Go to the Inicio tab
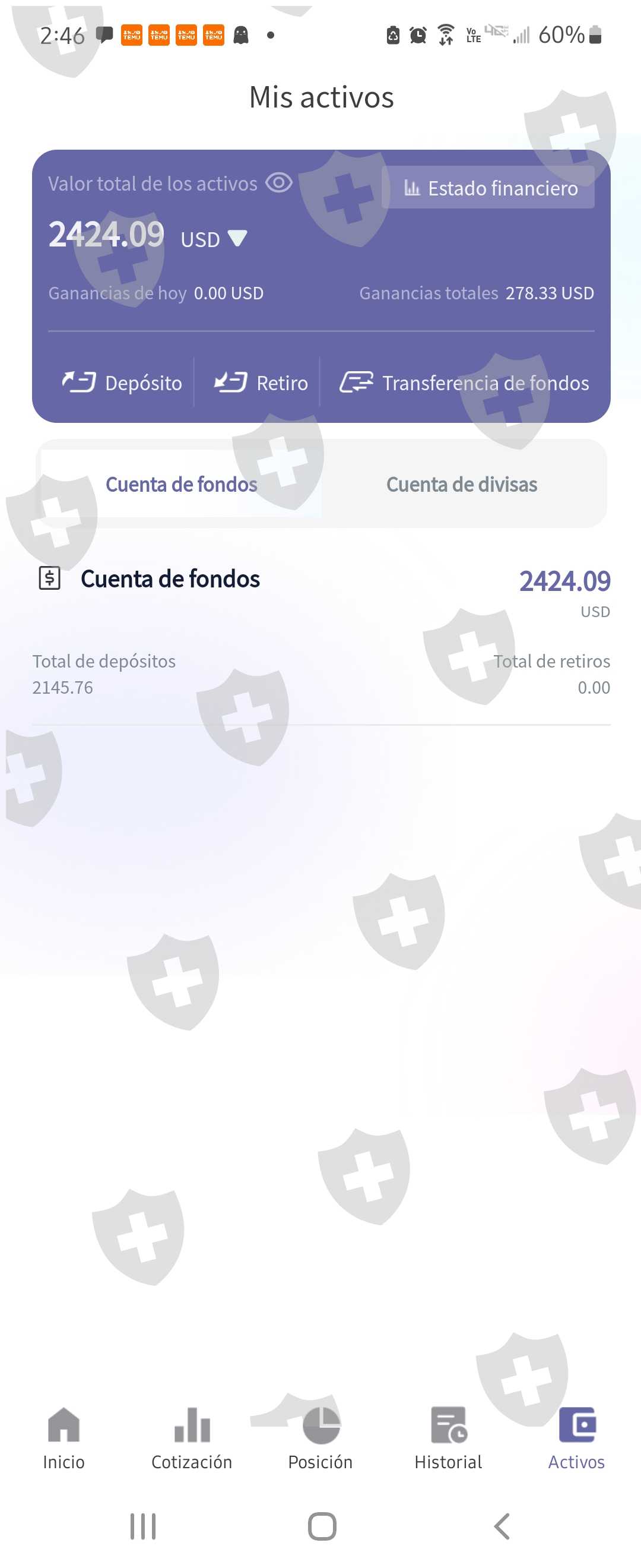Viewport: 641px width, 1568px height. [x=64, y=1439]
